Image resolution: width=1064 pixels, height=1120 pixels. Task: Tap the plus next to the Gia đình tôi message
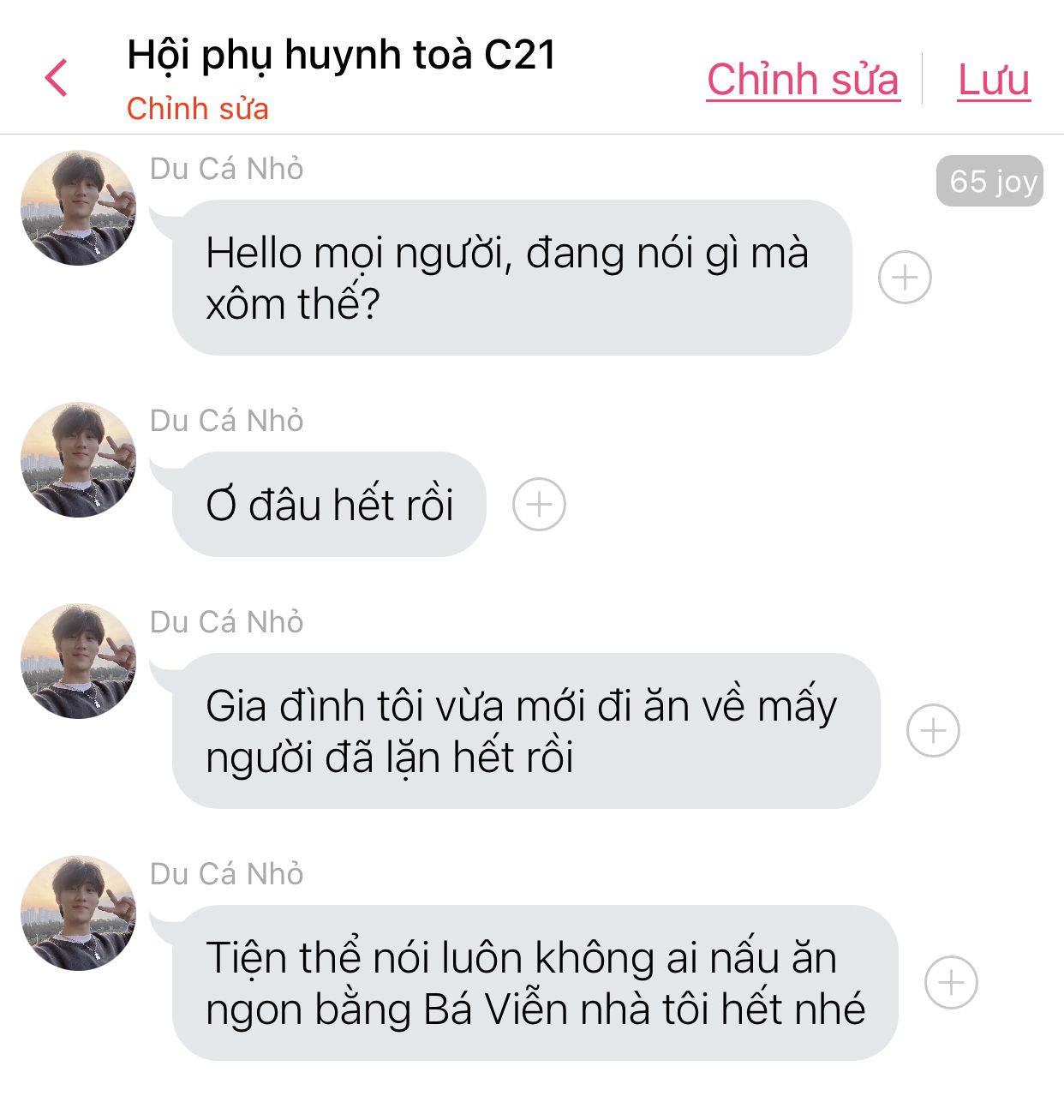click(x=933, y=730)
